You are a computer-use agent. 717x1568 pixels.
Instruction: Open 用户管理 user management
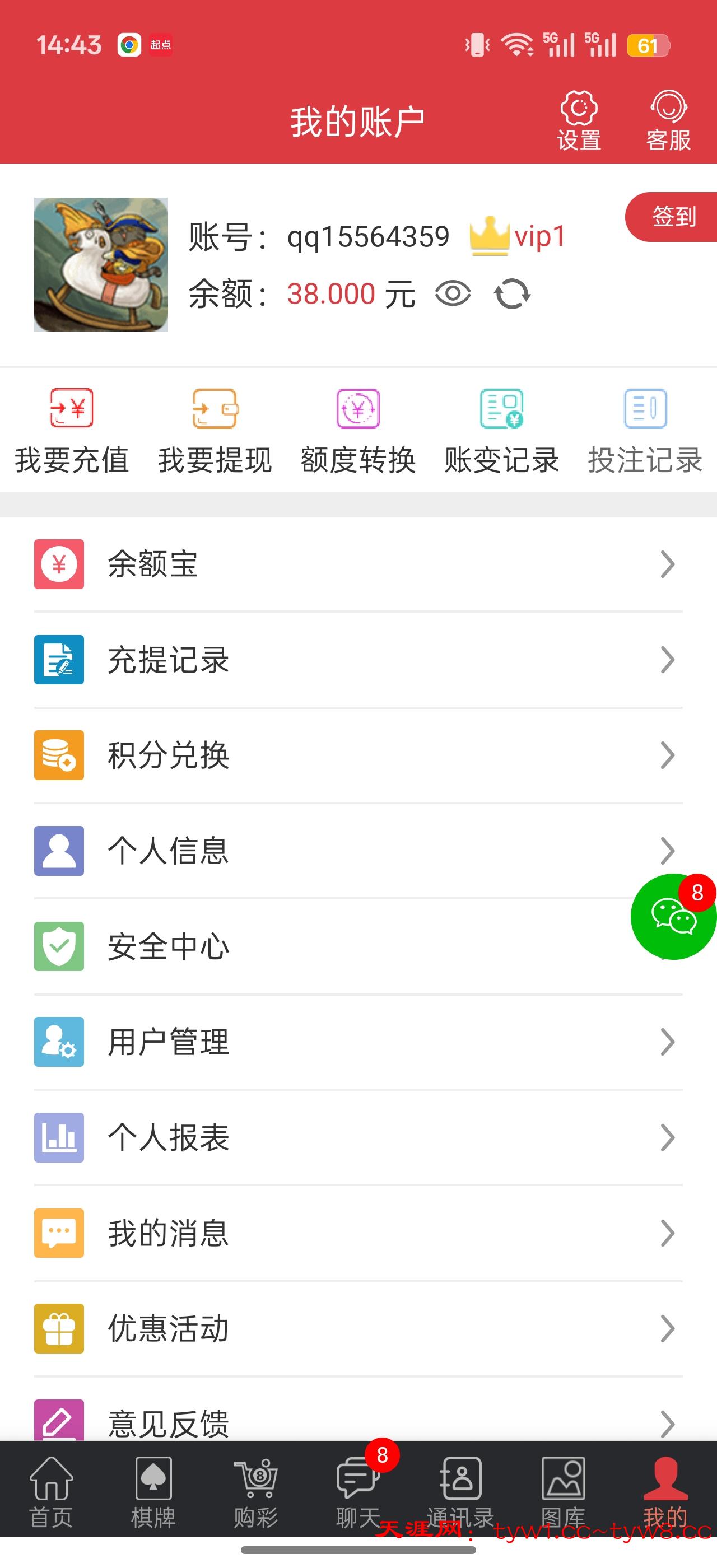click(x=358, y=1042)
